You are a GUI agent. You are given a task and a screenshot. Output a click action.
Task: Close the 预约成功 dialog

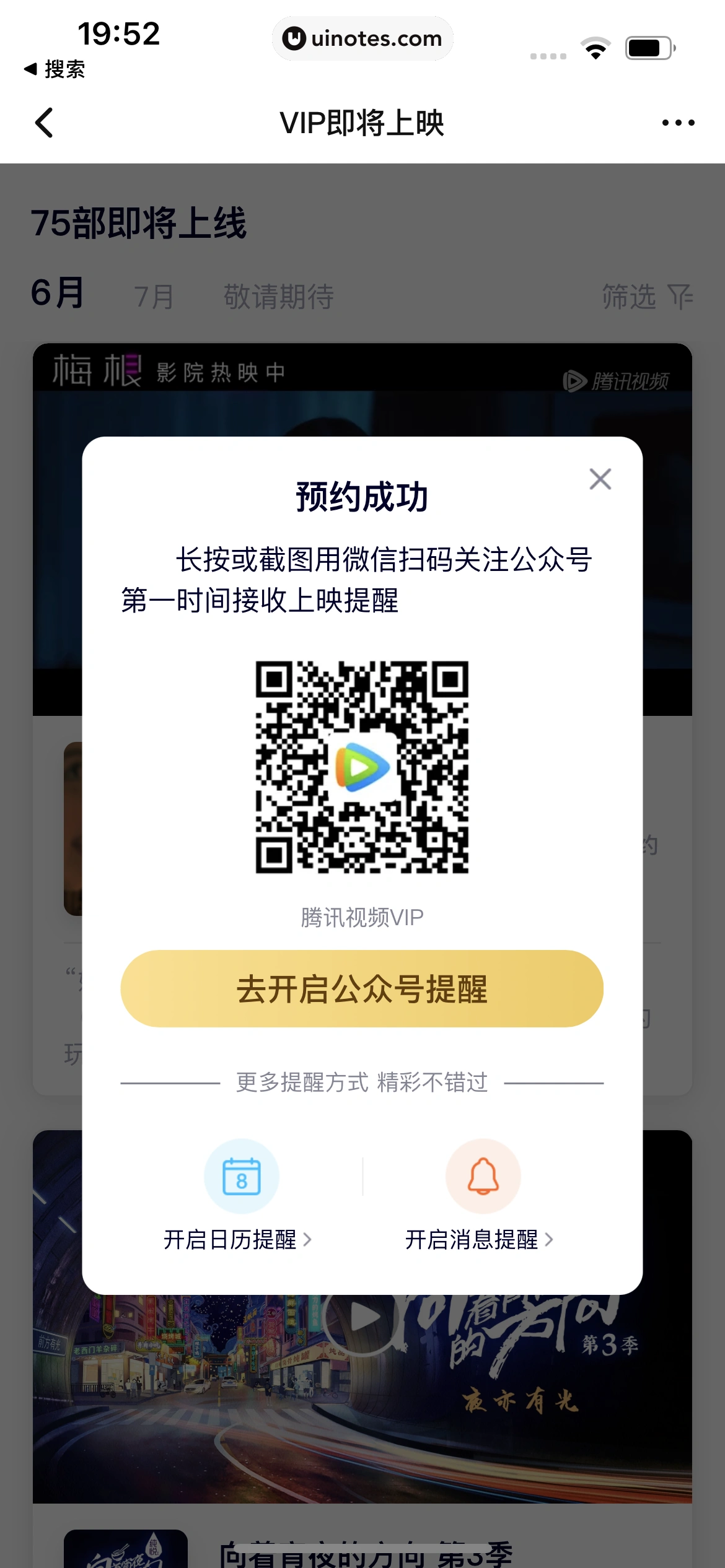[x=600, y=479]
